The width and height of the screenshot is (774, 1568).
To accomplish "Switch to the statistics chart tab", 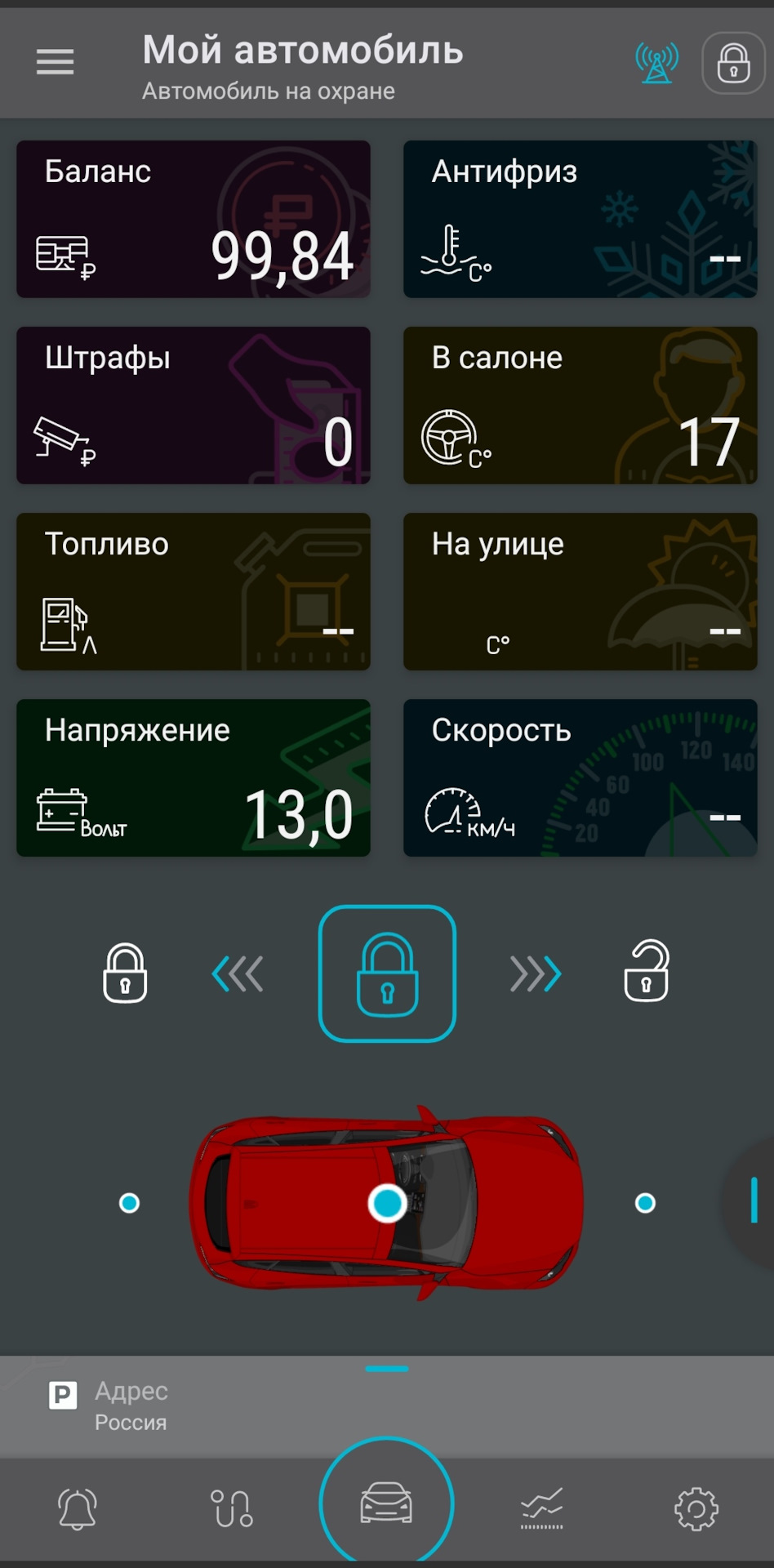I will pos(542,1508).
